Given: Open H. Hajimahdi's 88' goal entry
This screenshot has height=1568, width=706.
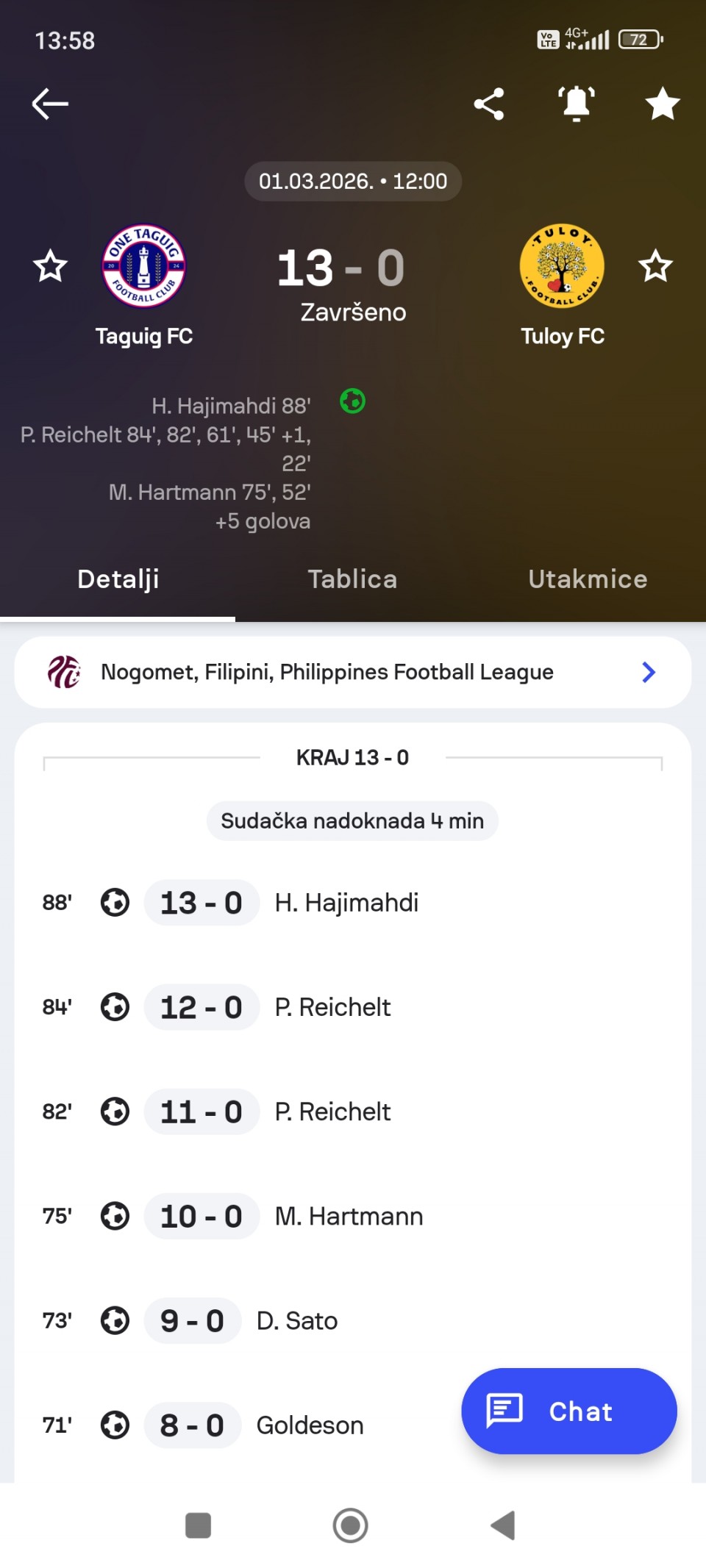Looking at the screenshot, I should click(346, 903).
